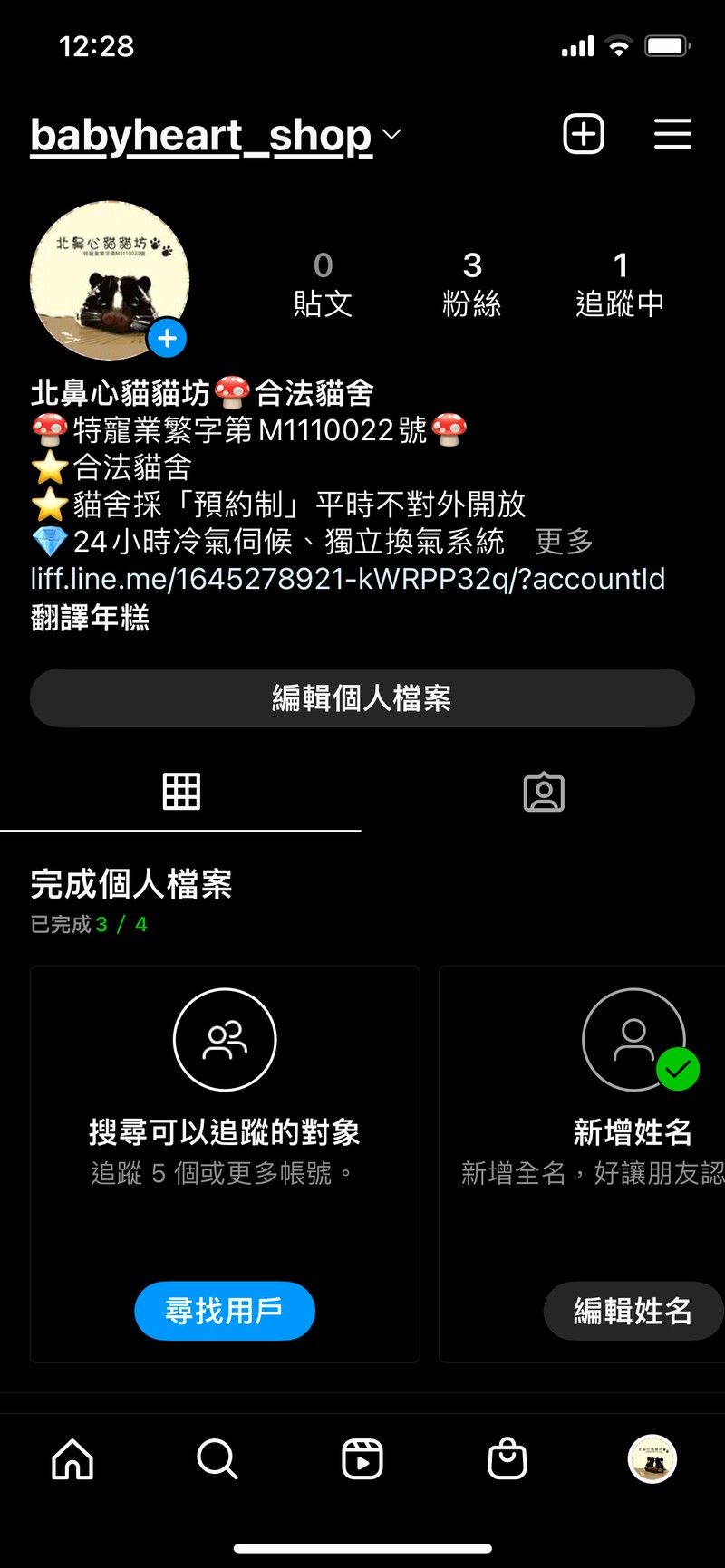The width and height of the screenshot is (725, 1568).
Task: Expand the bio with 更多
Action: pos(564,542)
